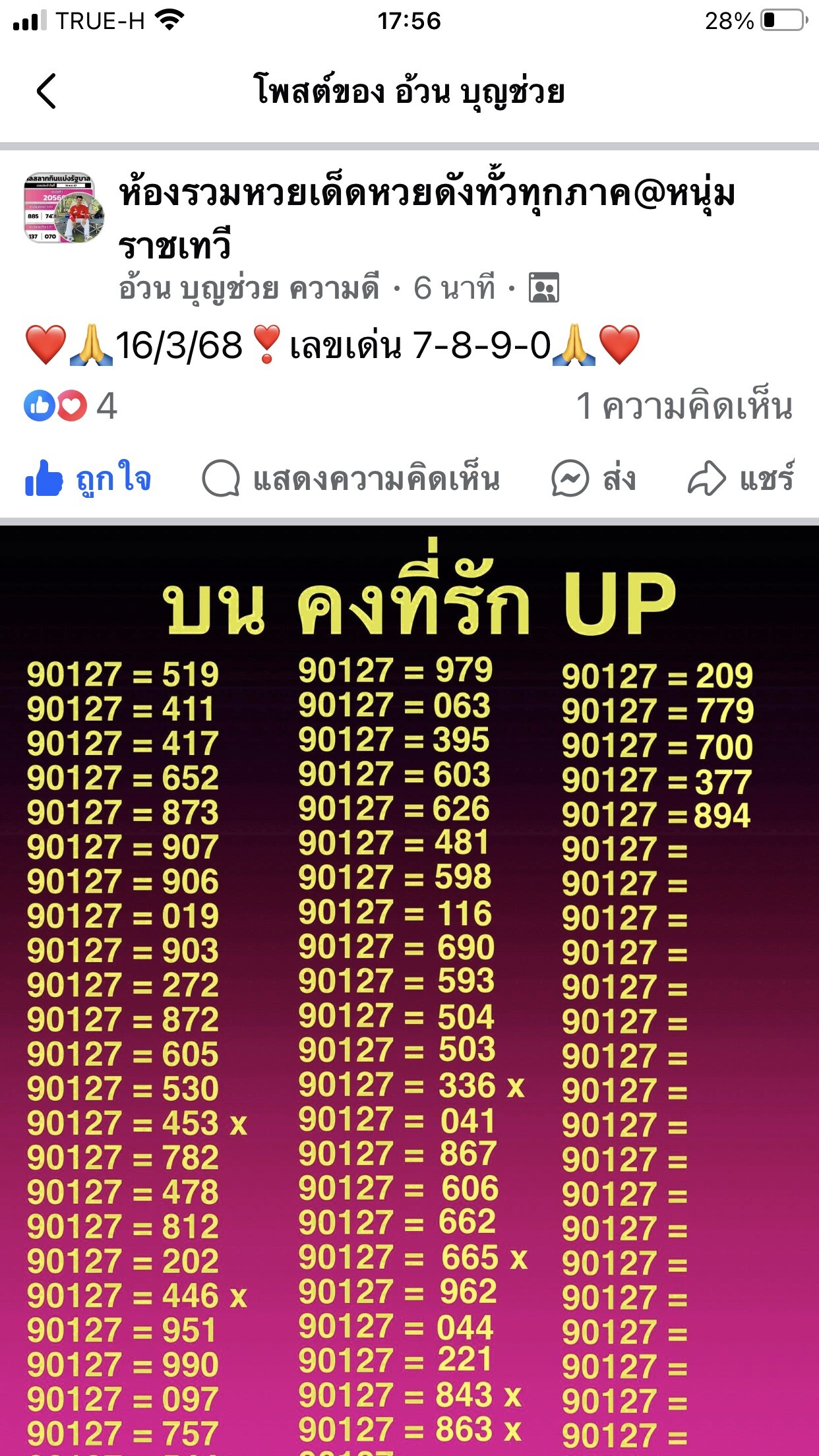Tap แสดงความคิดเห็น to comment

351,479
